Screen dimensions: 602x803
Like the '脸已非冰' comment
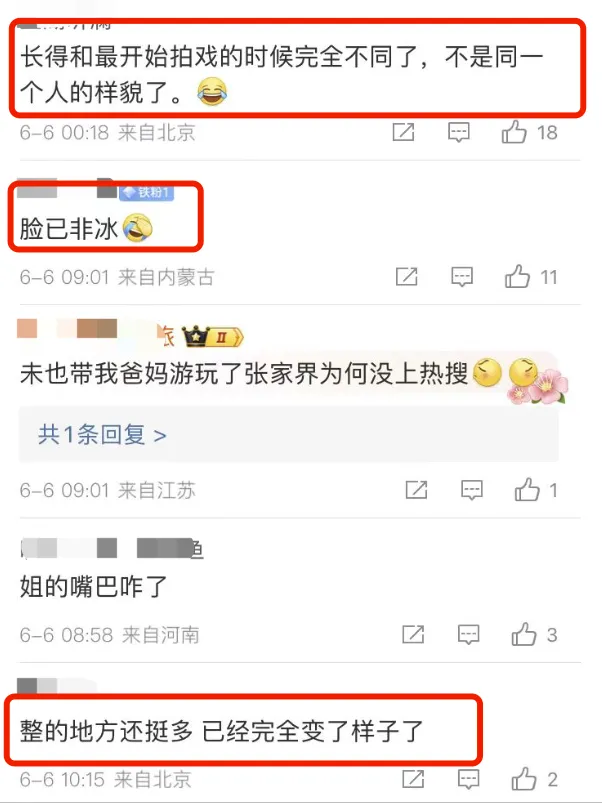pos(518,277)
